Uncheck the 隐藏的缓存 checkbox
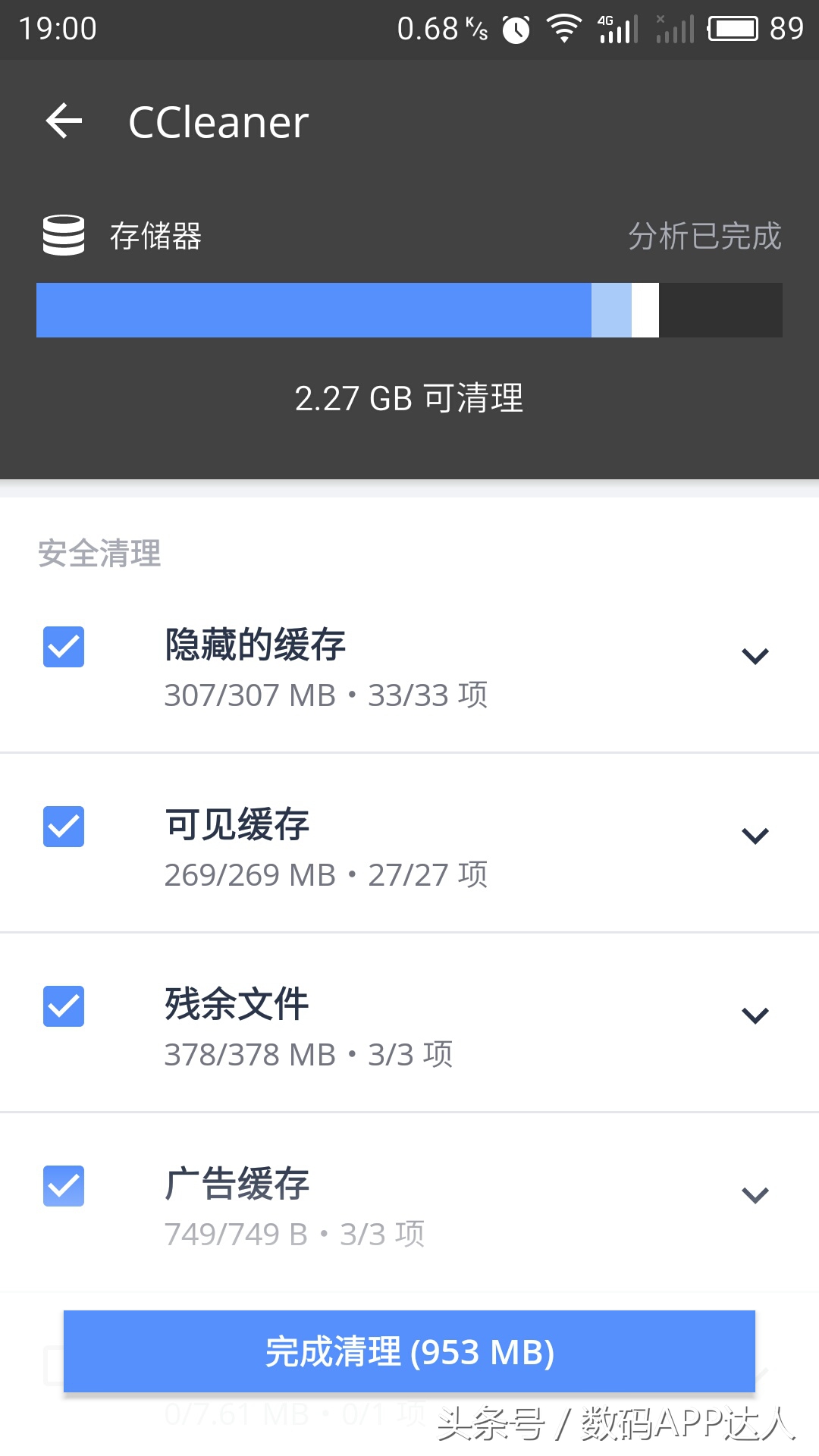 click(x=64, y=648)
